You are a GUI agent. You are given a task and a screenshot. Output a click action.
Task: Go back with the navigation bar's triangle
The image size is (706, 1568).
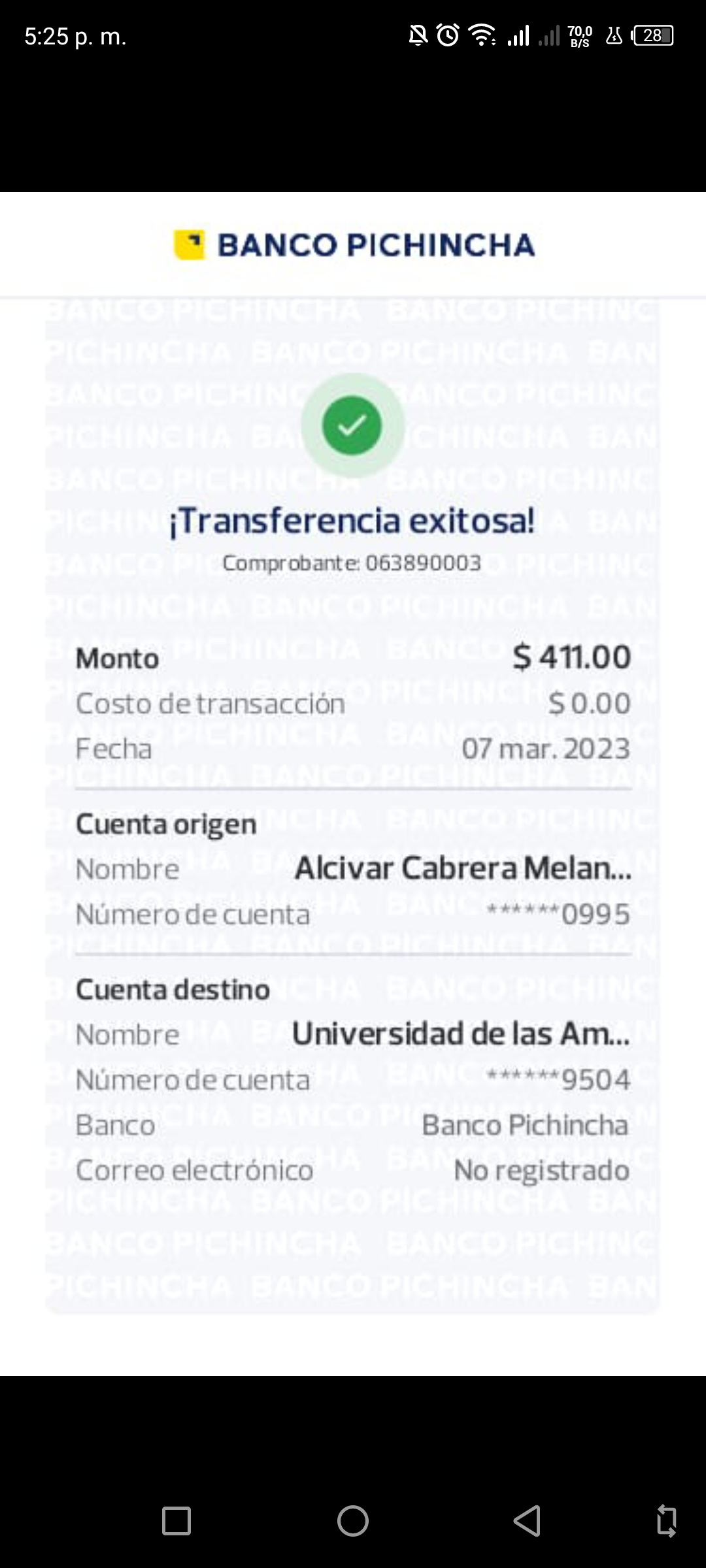click(527, 1520)
